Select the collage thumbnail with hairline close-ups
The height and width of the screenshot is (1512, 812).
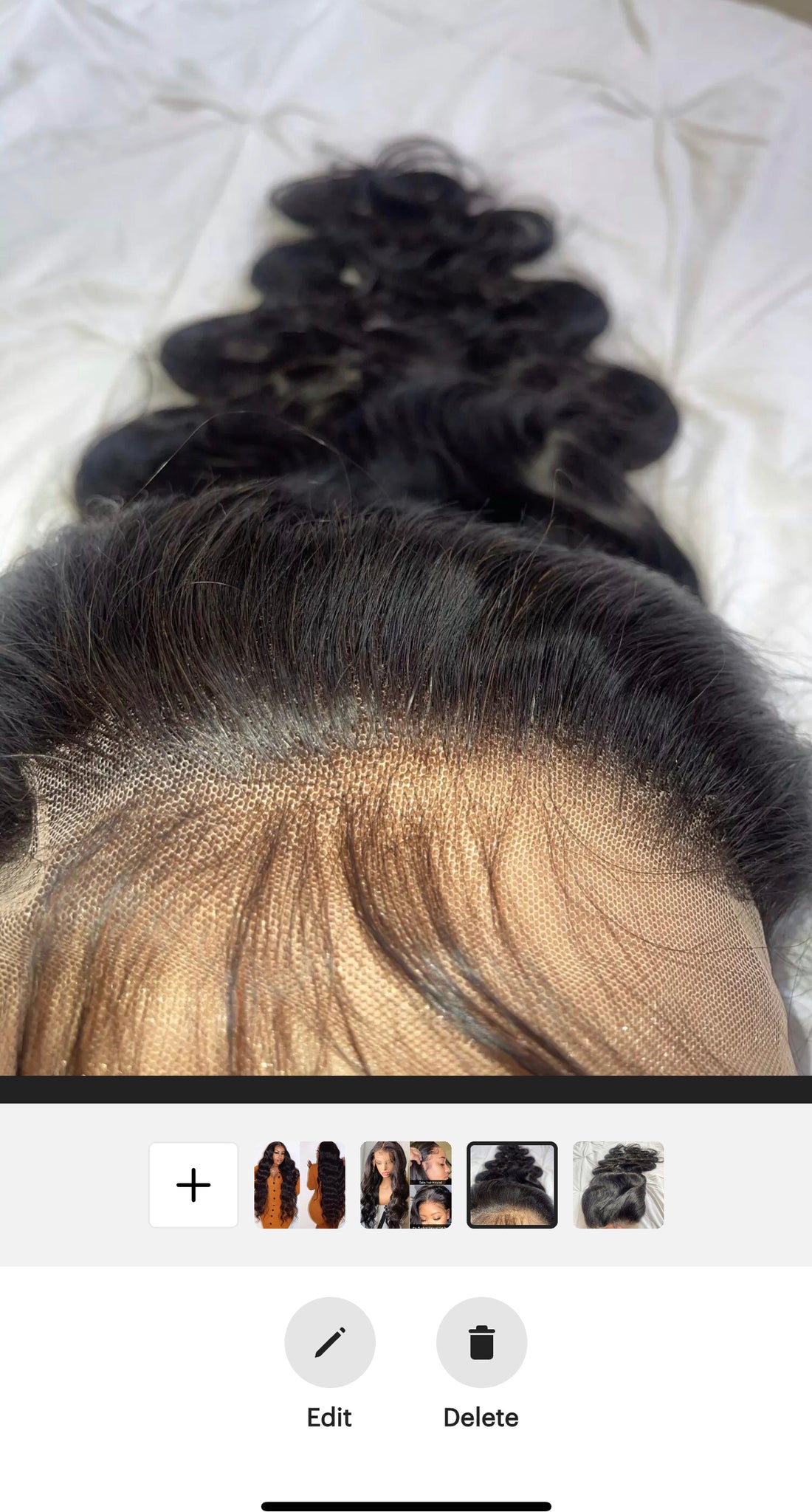tap(406, 1185)
